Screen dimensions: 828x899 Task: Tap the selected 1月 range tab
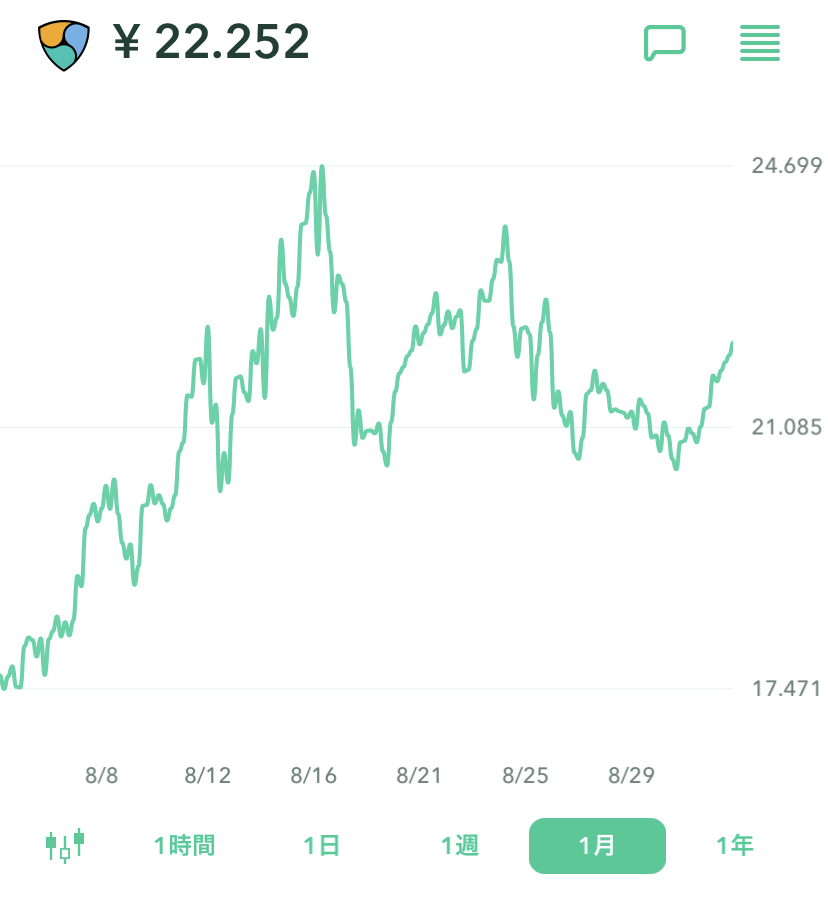coord(597,846)
